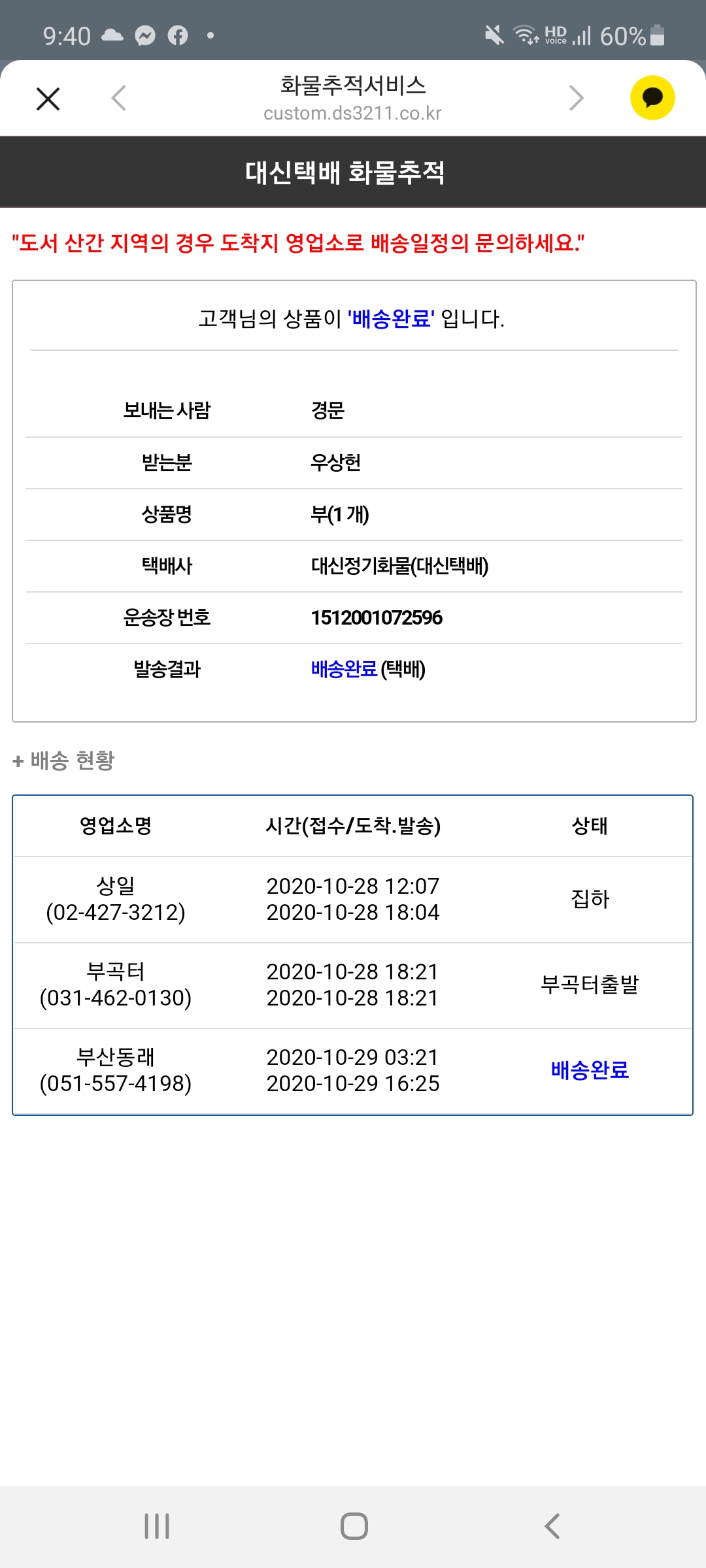Expand the 배송 현황 section
Image resolution: width=706 pixels, height=1568 pixels.
[63, 760]
